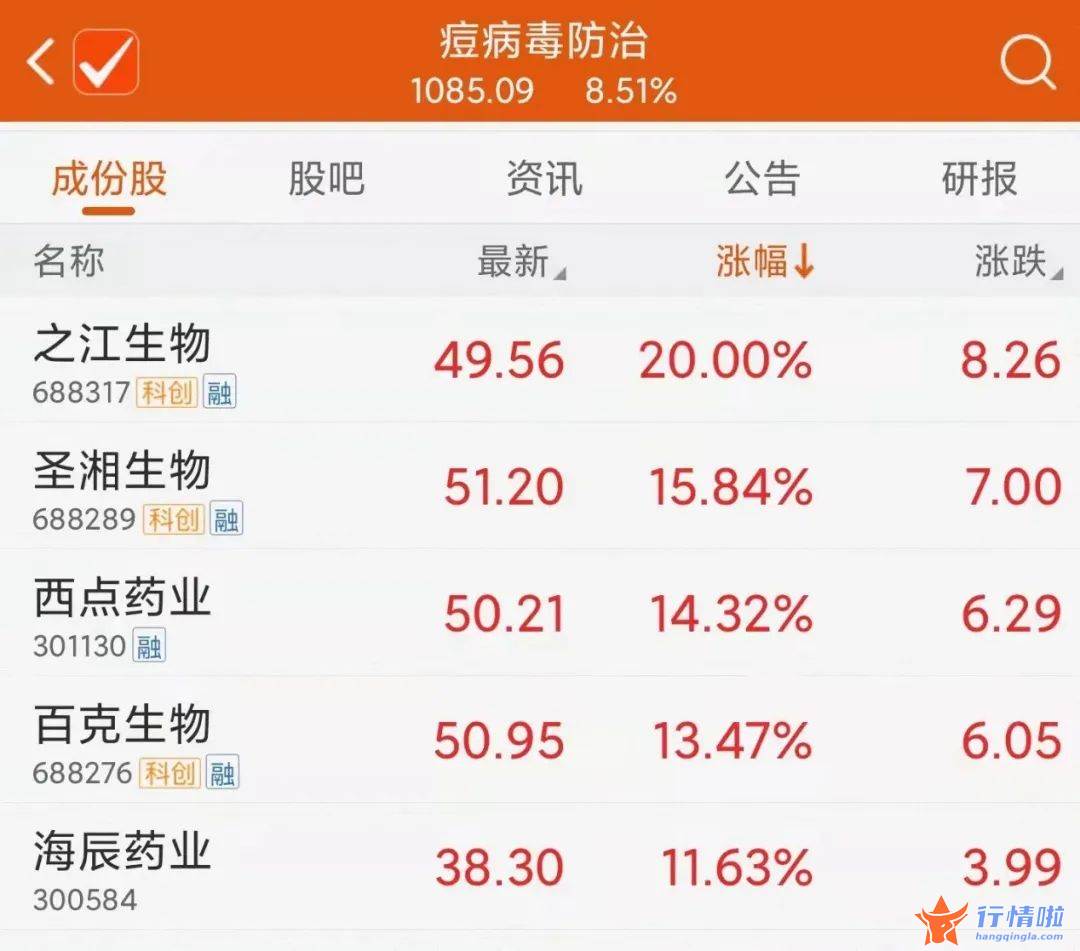The width and height of the screenshot is (1080, 951).
Task: Open the 公告 tab
Action: [762, 179]
